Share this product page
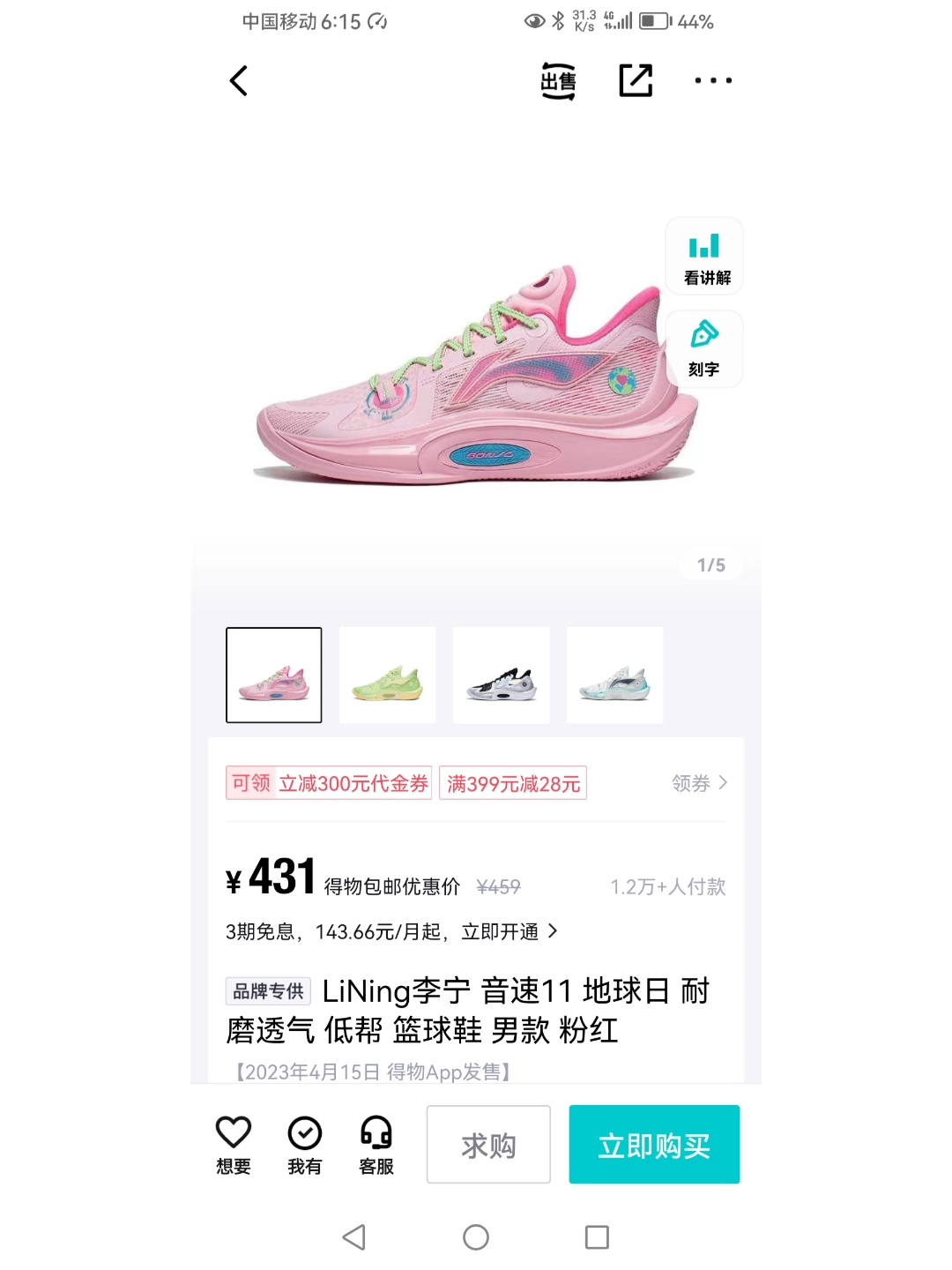Viewport: 952px width, 1270px height. (x=636, y=81)
